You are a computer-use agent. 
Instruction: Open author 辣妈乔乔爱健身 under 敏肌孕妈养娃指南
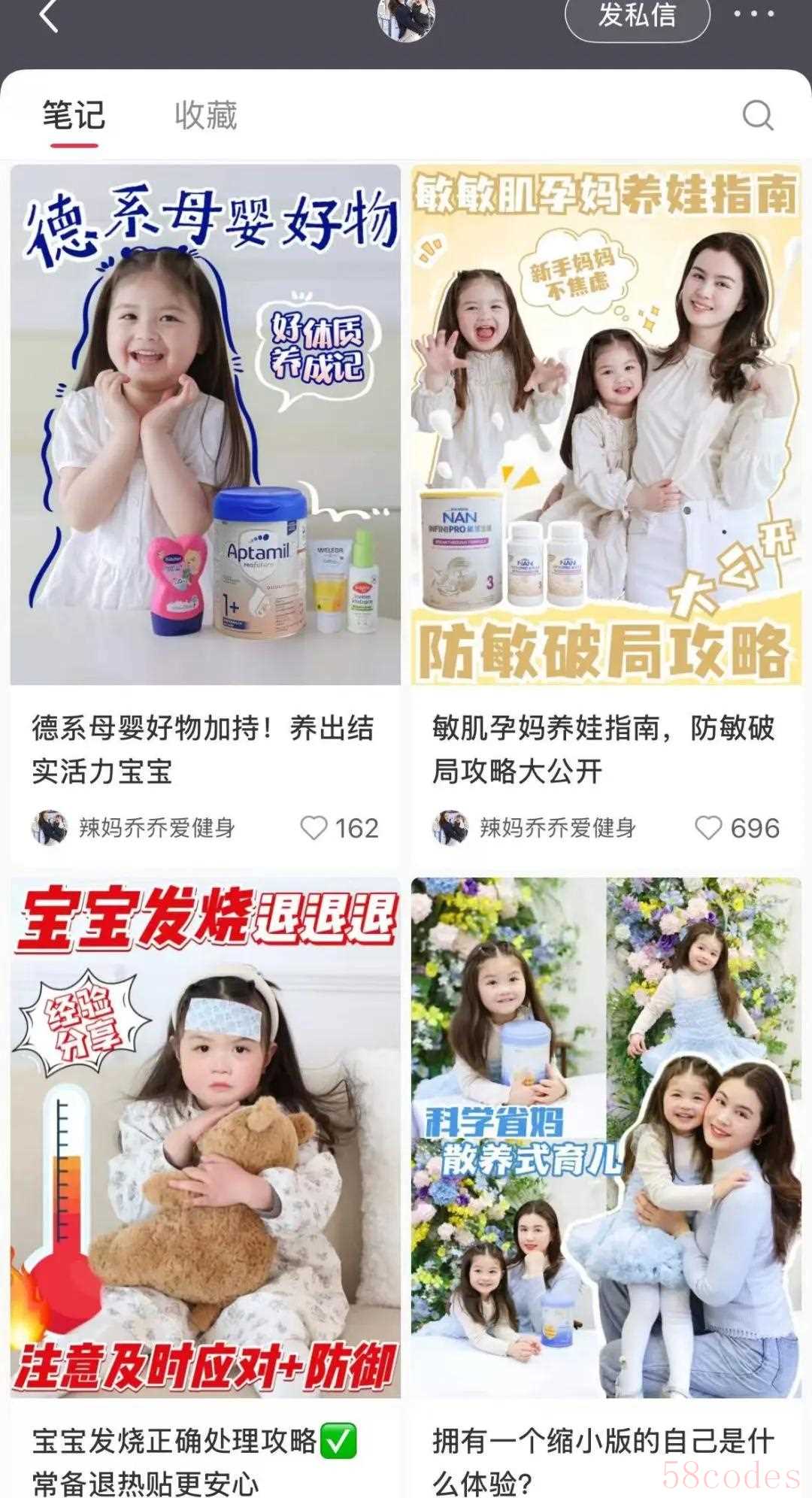tap(535, 828)
